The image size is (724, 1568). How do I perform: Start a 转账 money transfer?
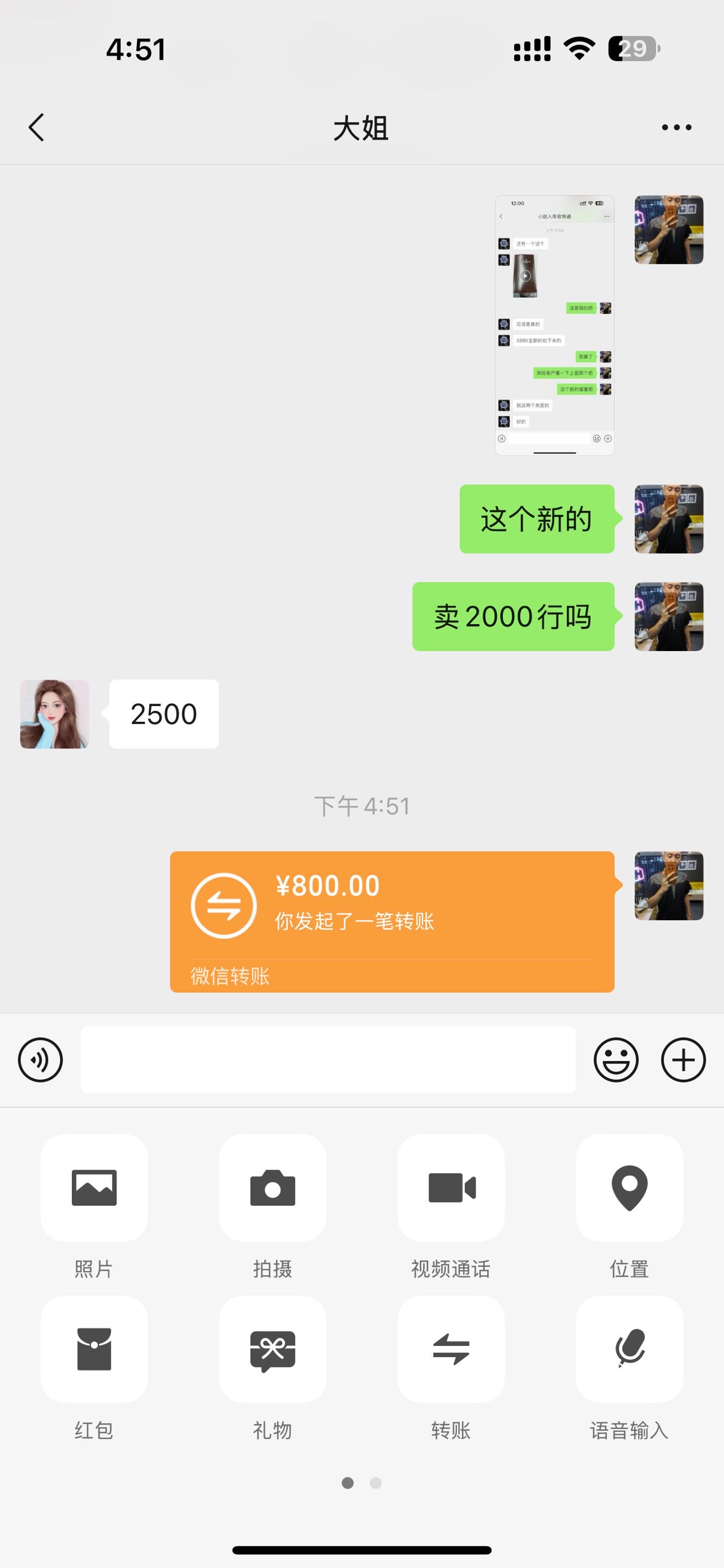tap(451, 1349)
